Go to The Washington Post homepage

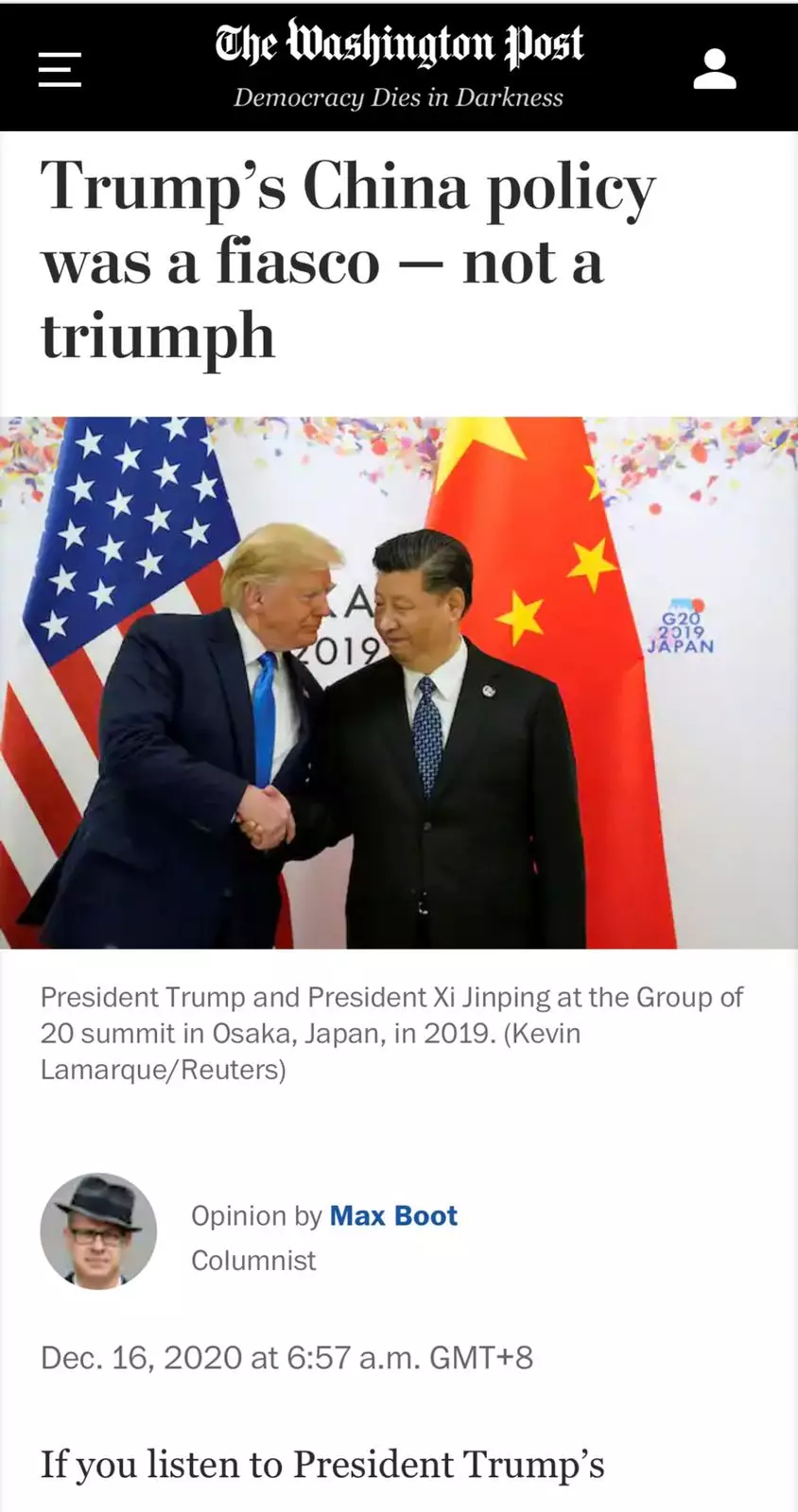coord(398,45)
